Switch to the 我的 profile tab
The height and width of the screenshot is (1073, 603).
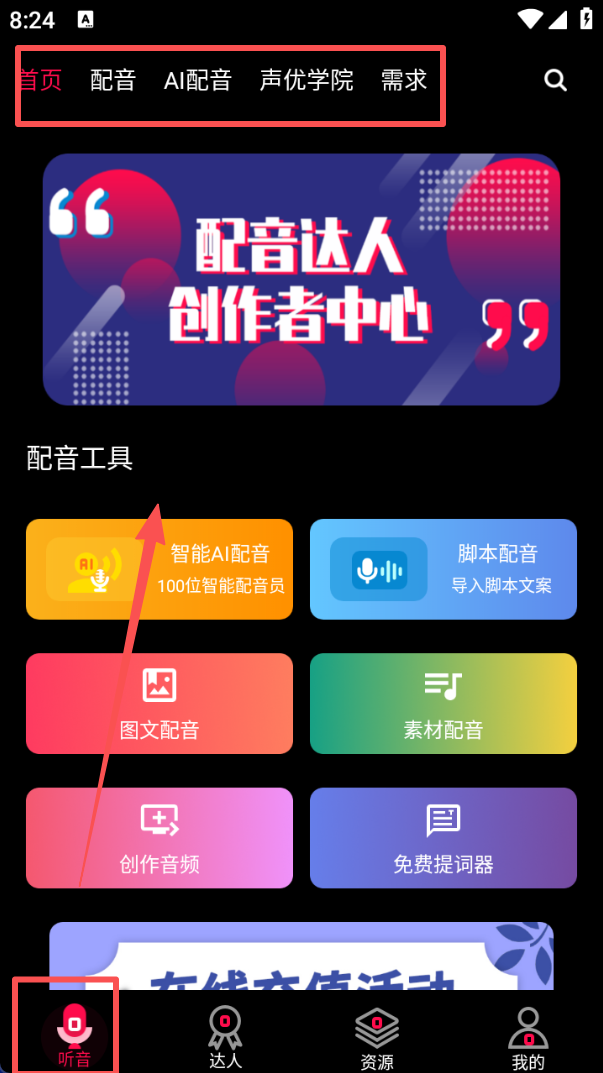528,1035
